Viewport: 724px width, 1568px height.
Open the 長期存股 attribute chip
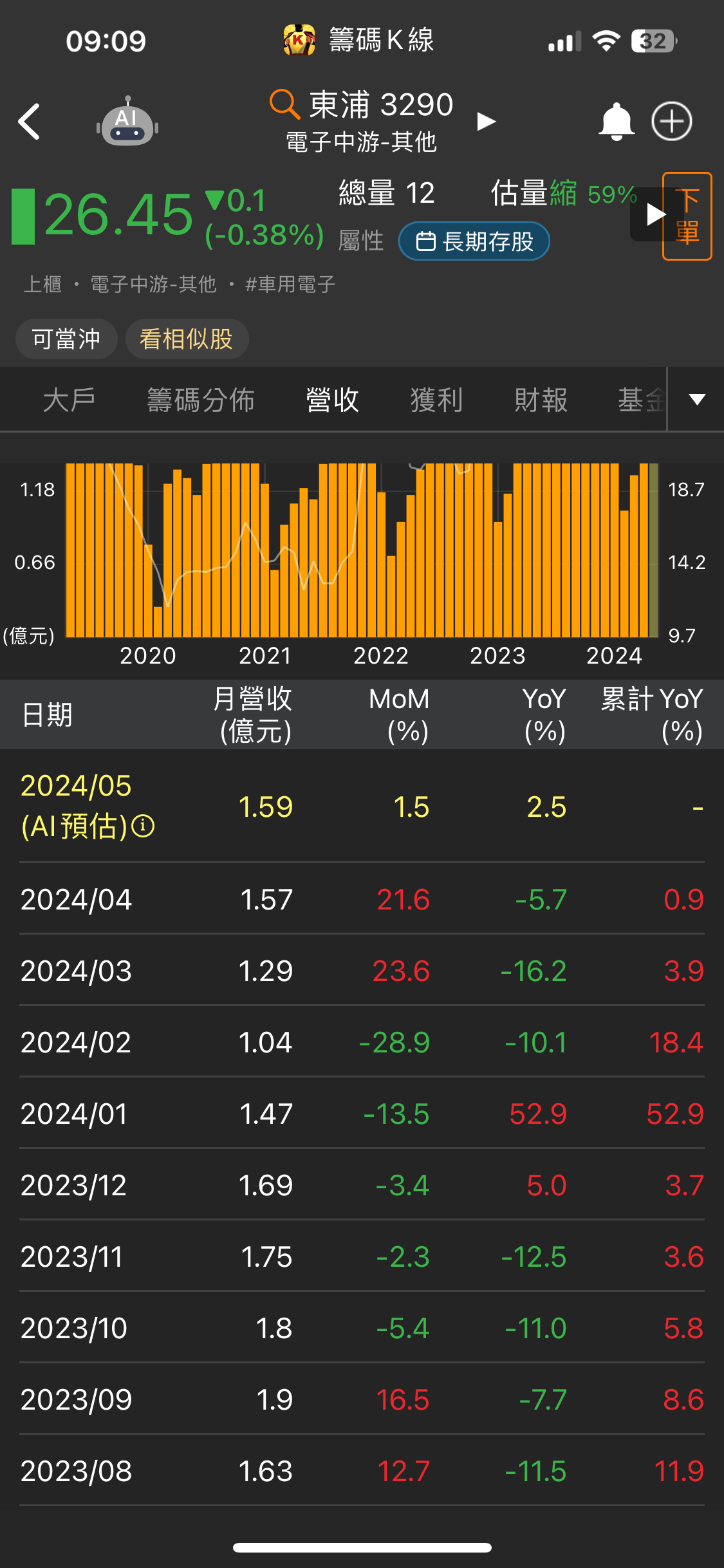[x=474, y=241]
